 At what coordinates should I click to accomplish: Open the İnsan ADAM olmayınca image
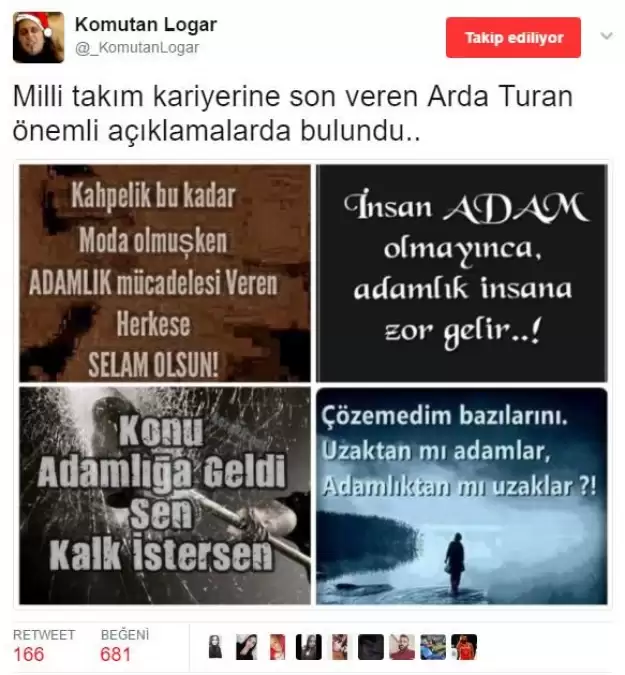click(462, 273)
